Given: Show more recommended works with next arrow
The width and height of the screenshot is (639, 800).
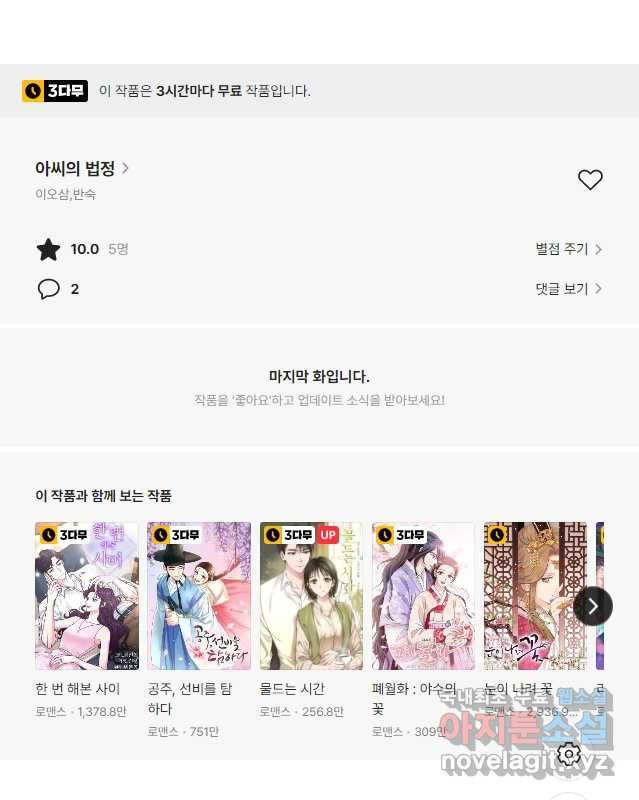Looking at the screenshot, I should (x=593, y=606).
